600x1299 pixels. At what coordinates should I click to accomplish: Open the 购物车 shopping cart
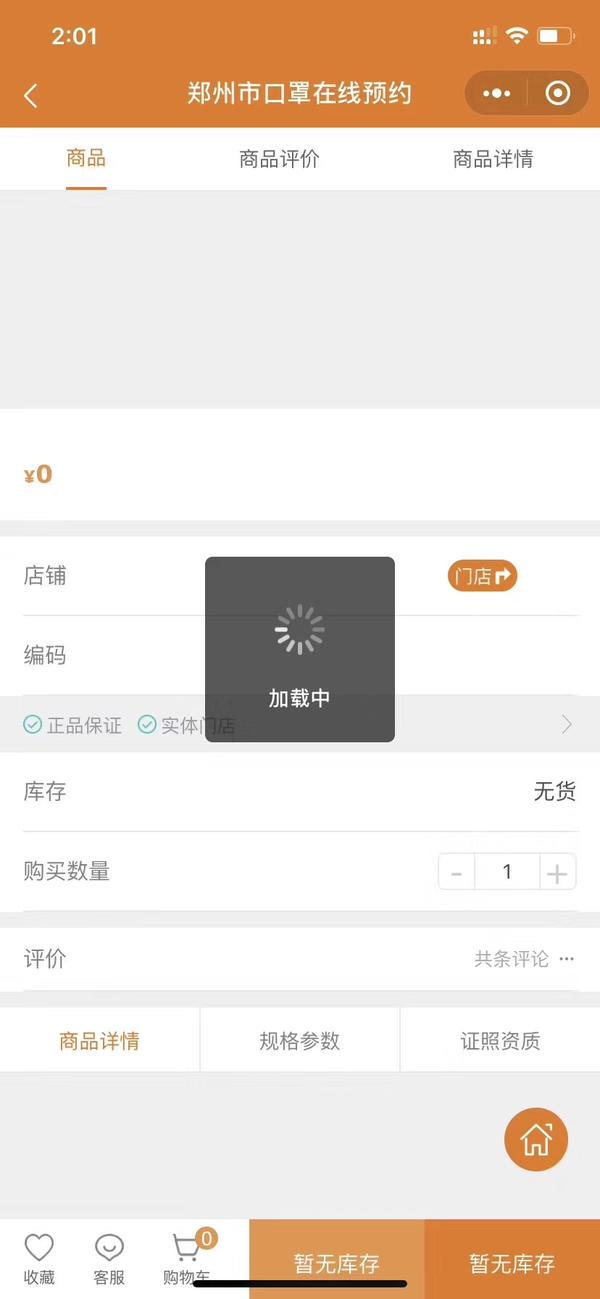pos(186,1257)
